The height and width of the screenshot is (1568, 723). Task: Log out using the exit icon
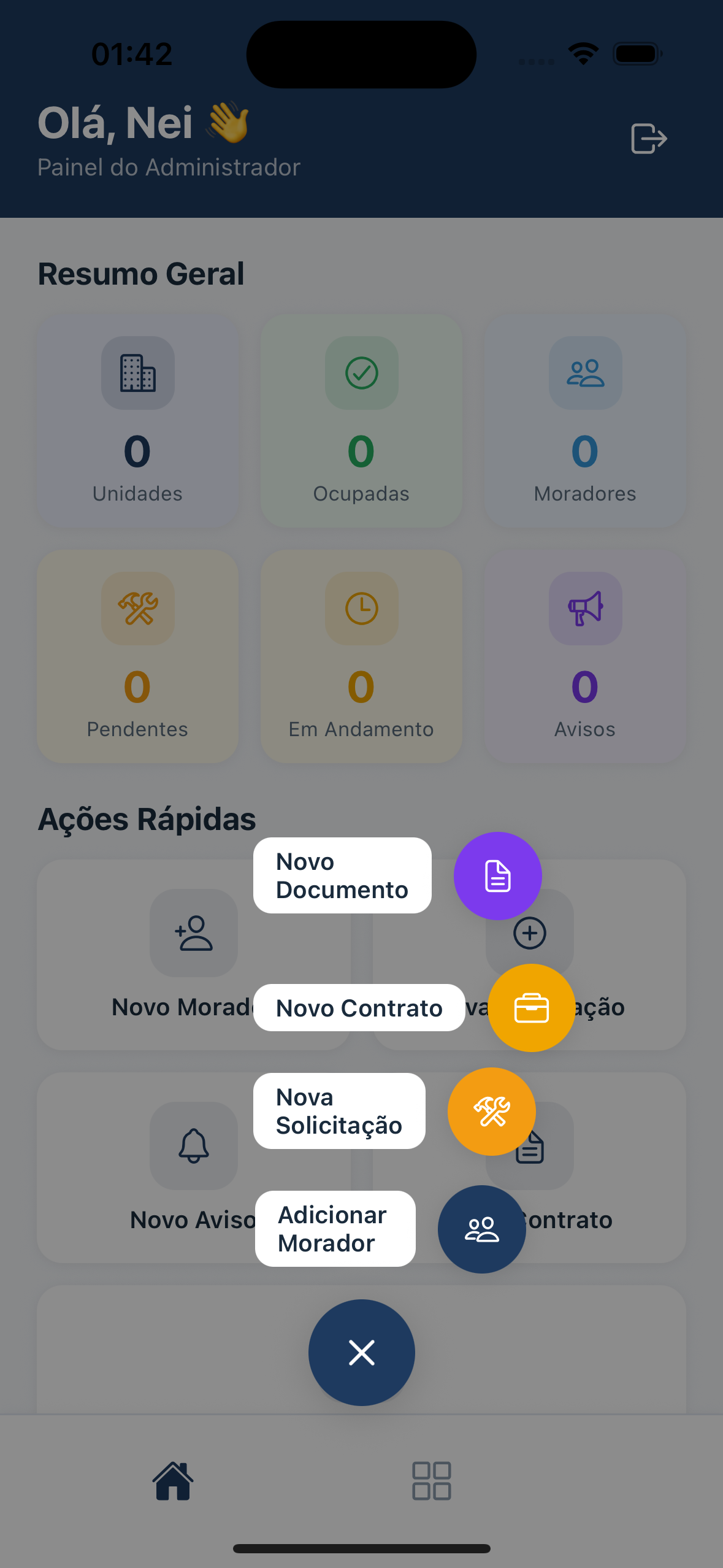click(x=648, y=139)
